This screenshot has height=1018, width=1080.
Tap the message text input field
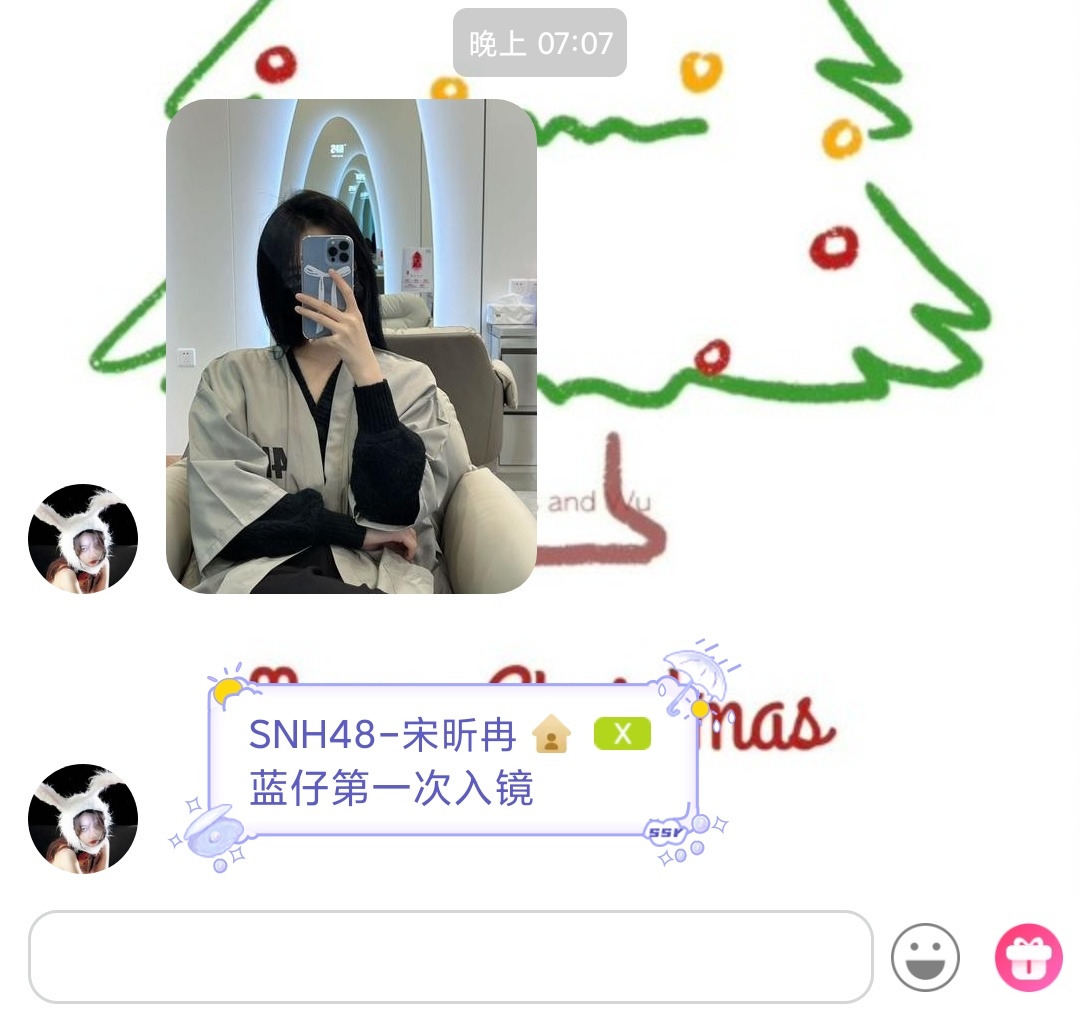pos(450,956)
